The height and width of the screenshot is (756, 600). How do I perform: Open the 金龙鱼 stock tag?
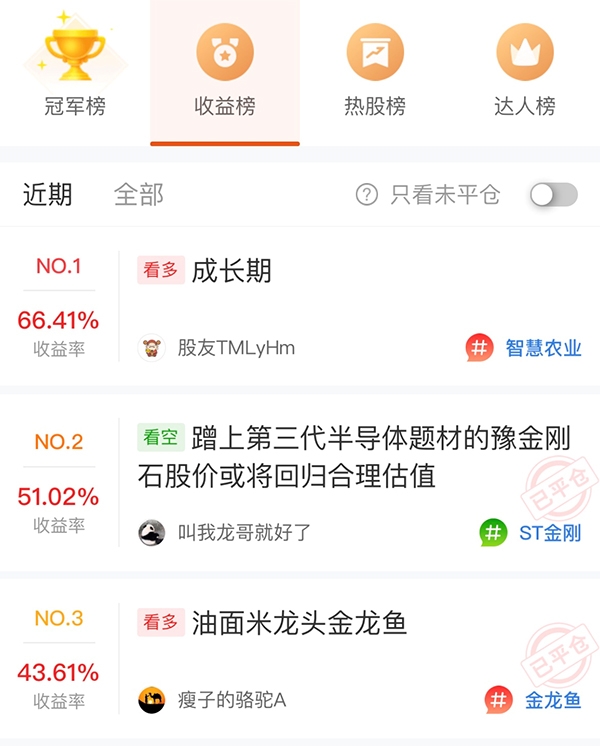coord(534,700)
